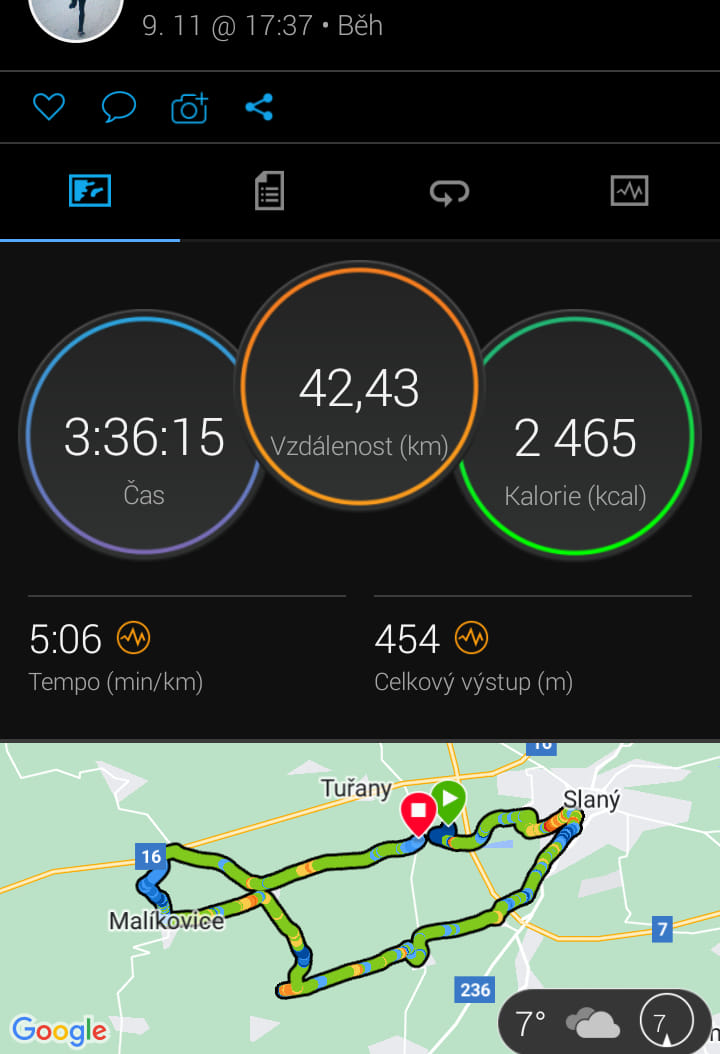Switch to the laps tab
Viewport: 720px width, 1054px height.
click(449, 190)
